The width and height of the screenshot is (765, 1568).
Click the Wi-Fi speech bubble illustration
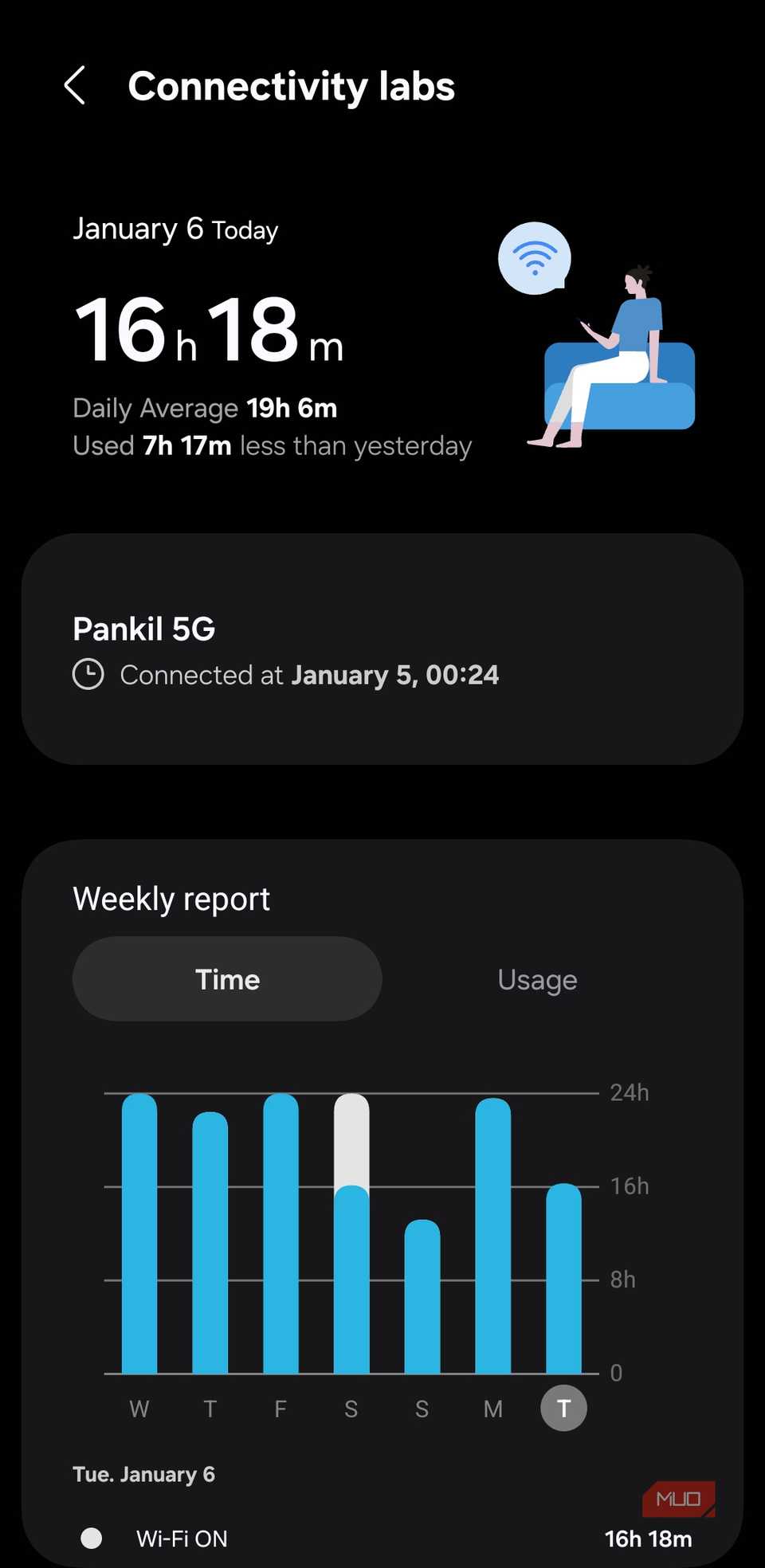click(534, 257)
